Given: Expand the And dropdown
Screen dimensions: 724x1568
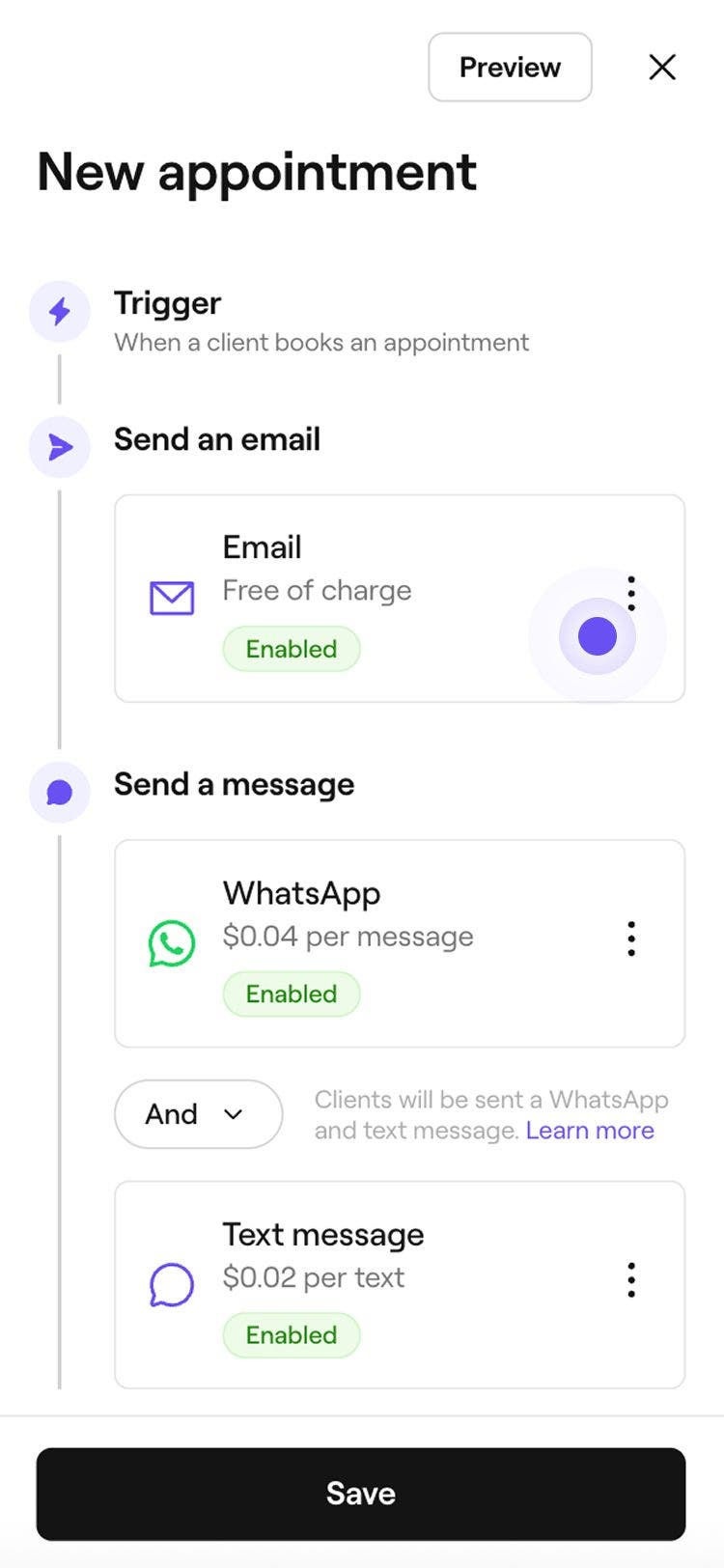Looking at the screenshot, I should tap(198, 1114).
